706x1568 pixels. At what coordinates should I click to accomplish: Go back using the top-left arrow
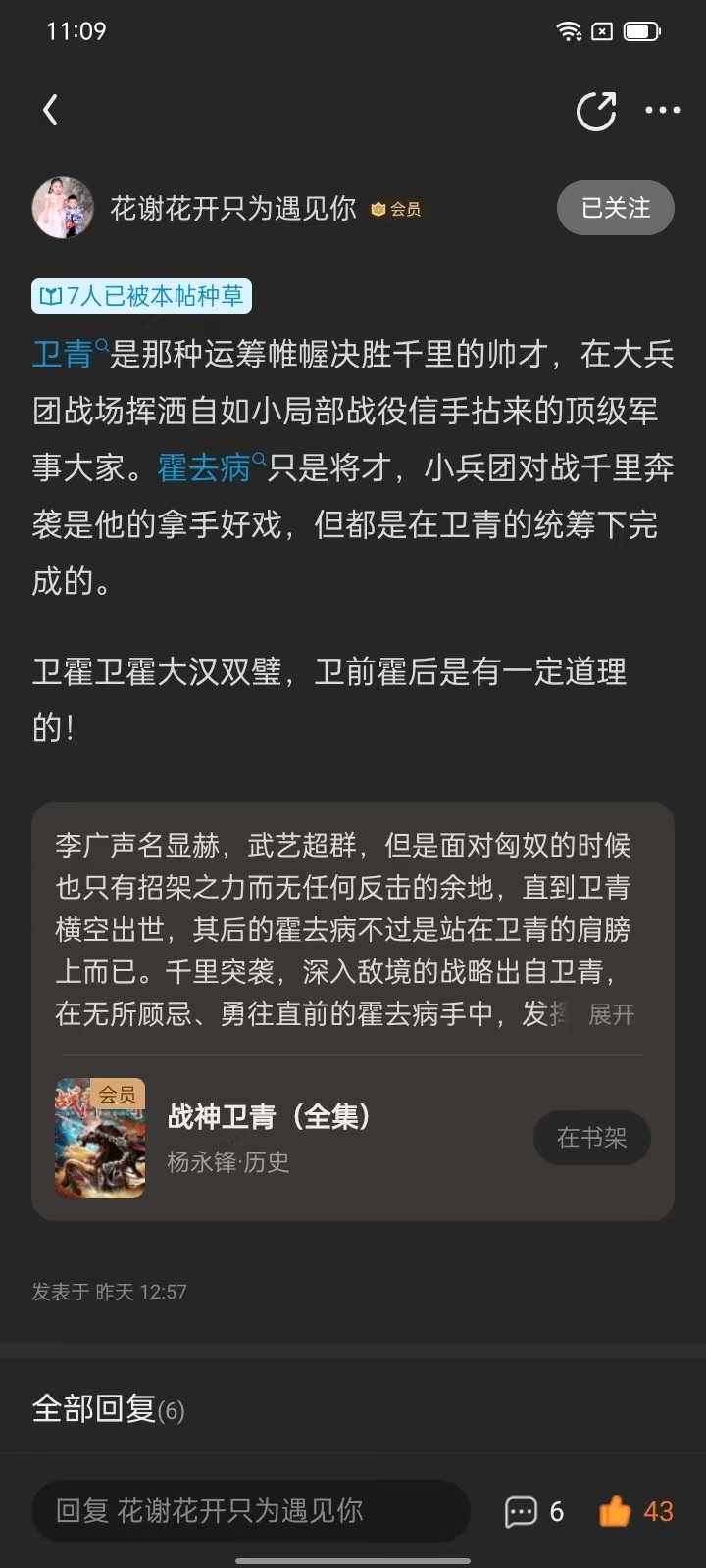click(x=51, y=110)
